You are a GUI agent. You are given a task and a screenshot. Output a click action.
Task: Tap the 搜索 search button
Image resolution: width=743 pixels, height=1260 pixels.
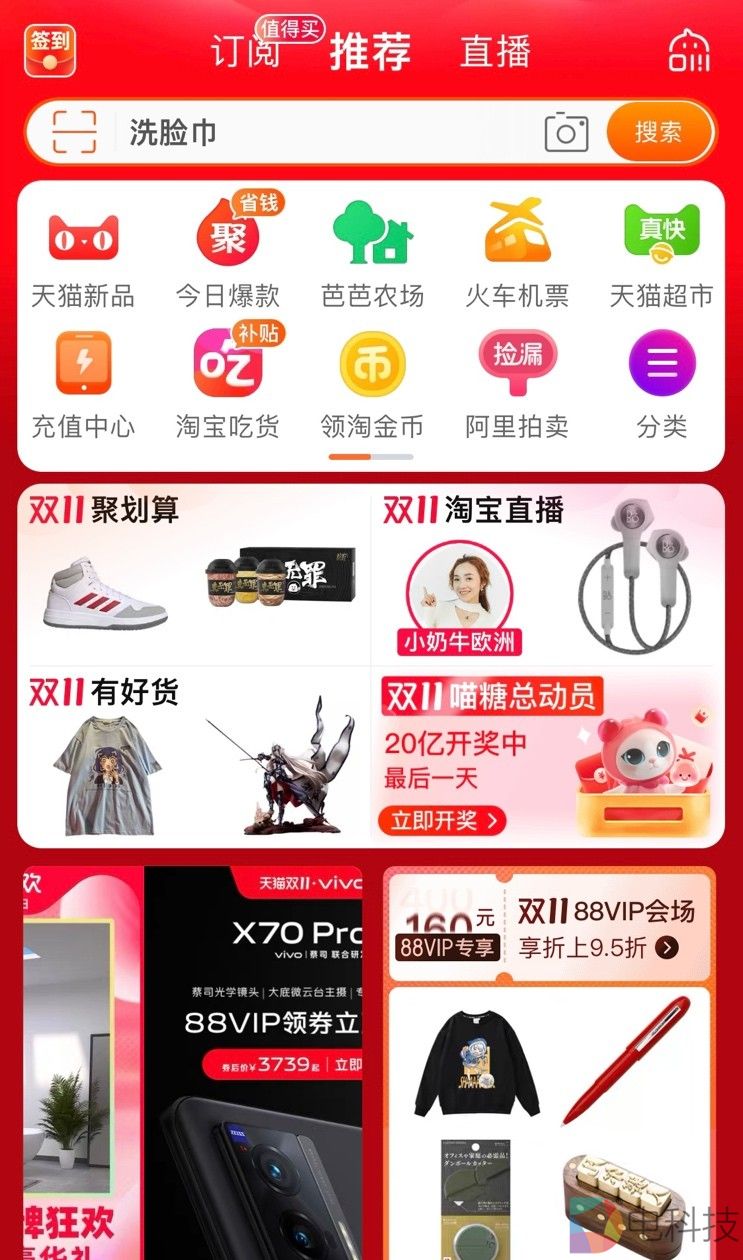pos(659,132)
